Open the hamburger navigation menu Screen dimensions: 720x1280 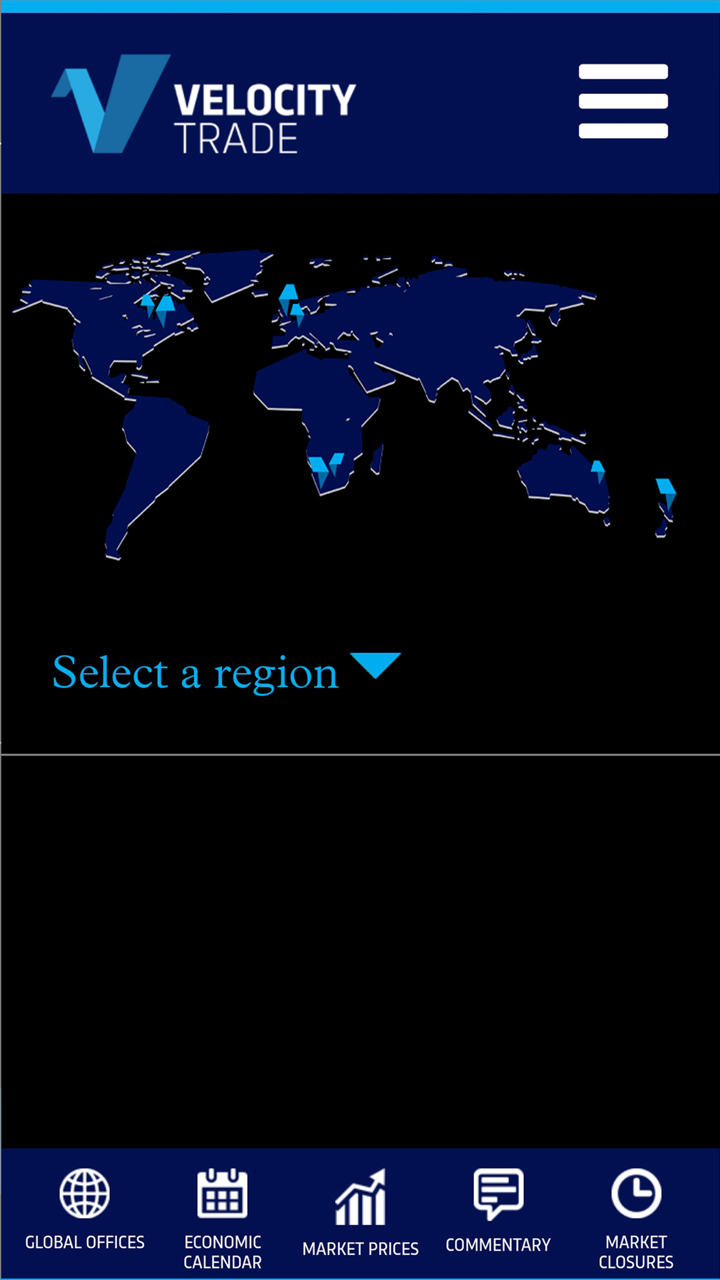[623, 100]
